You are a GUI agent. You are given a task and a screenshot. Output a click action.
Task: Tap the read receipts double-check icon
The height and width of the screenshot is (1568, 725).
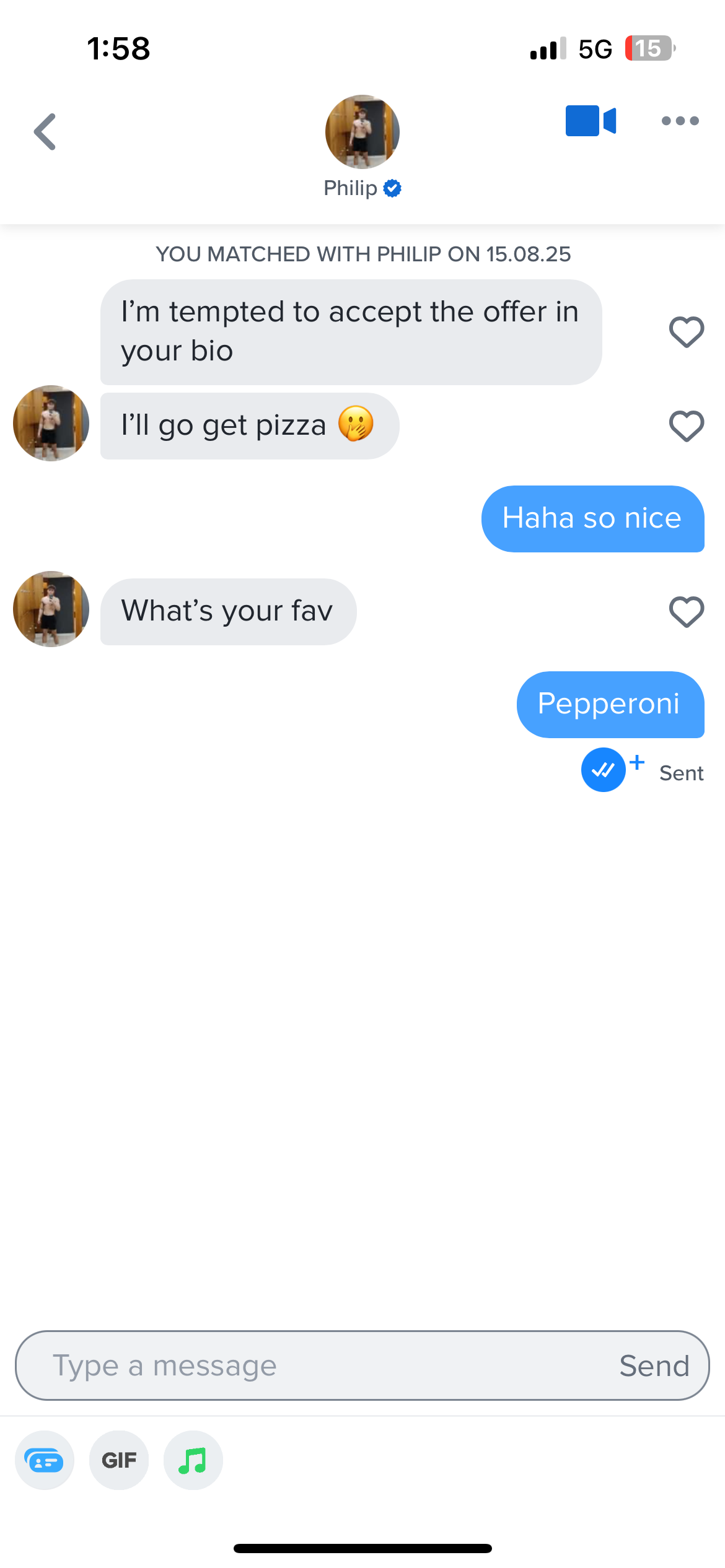click(603, 770)
